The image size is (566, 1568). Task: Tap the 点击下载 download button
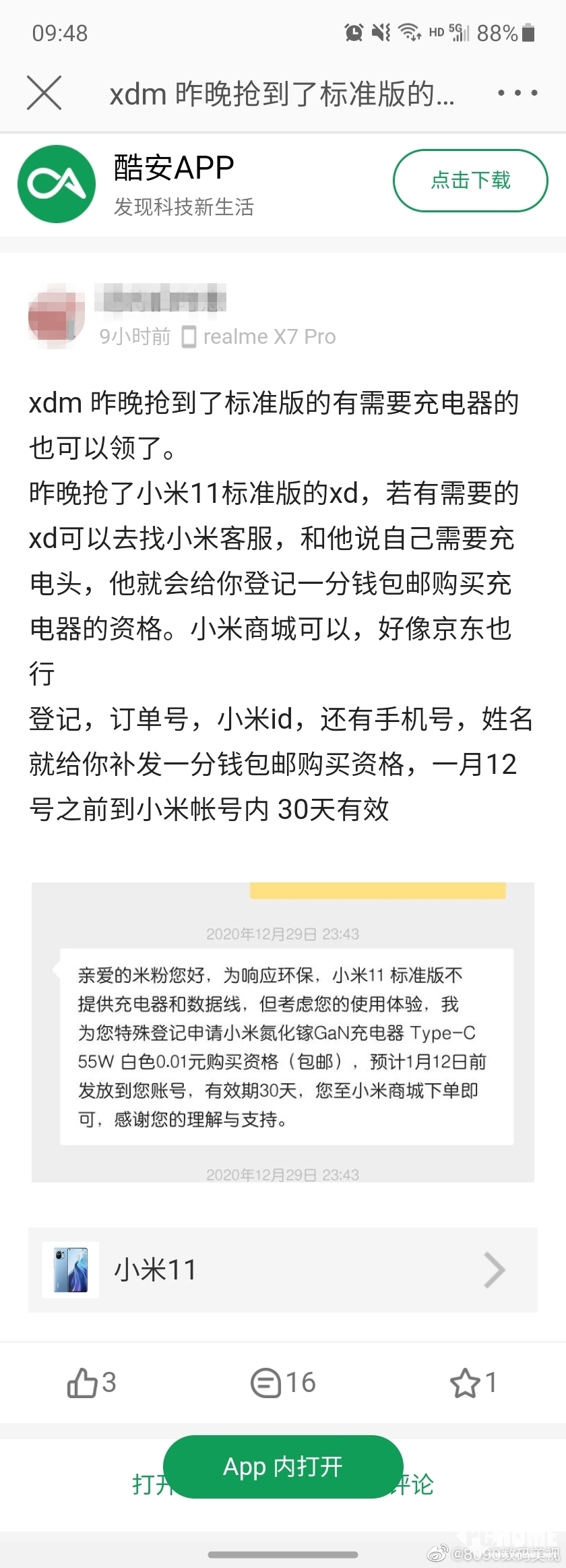point(470,181)
